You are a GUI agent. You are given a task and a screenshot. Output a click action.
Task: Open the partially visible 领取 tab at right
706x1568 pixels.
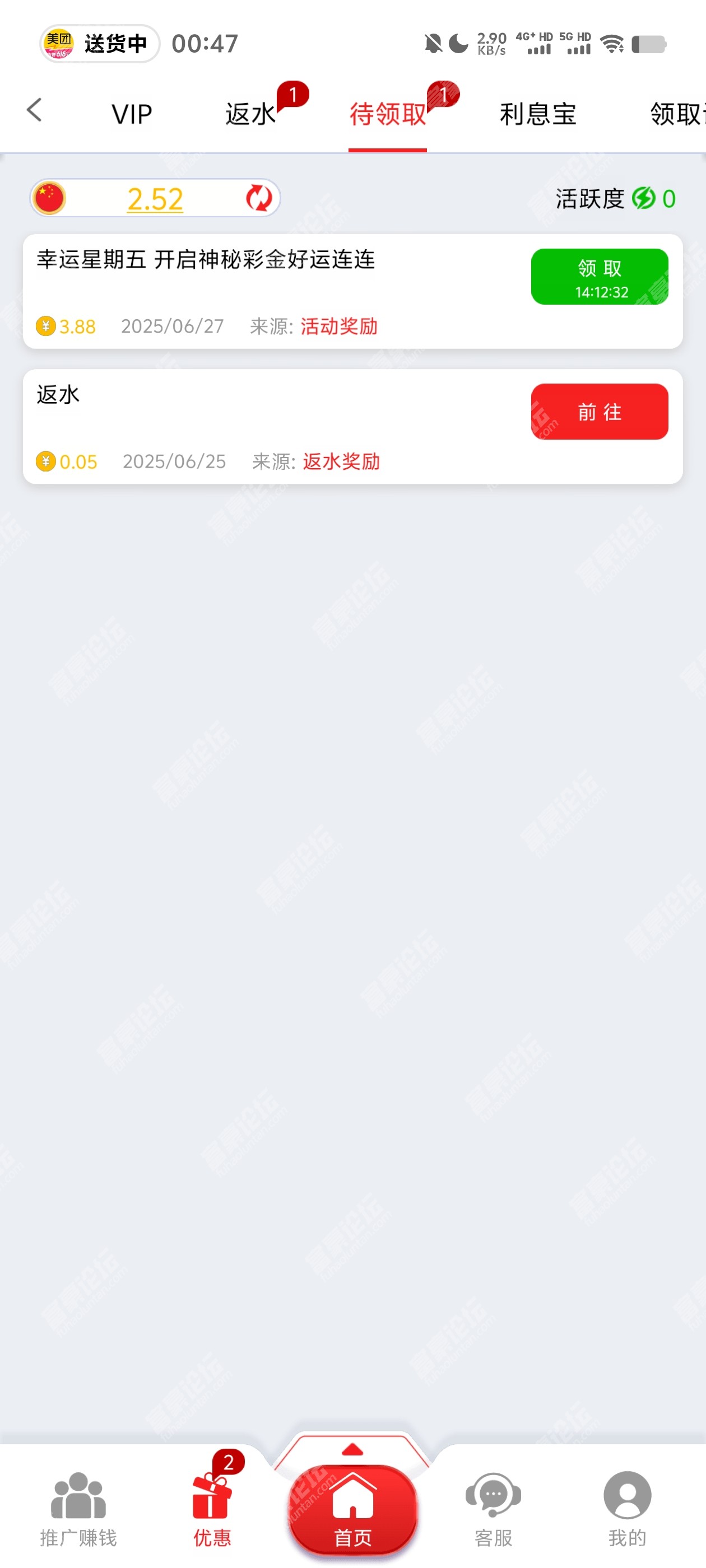677,114
